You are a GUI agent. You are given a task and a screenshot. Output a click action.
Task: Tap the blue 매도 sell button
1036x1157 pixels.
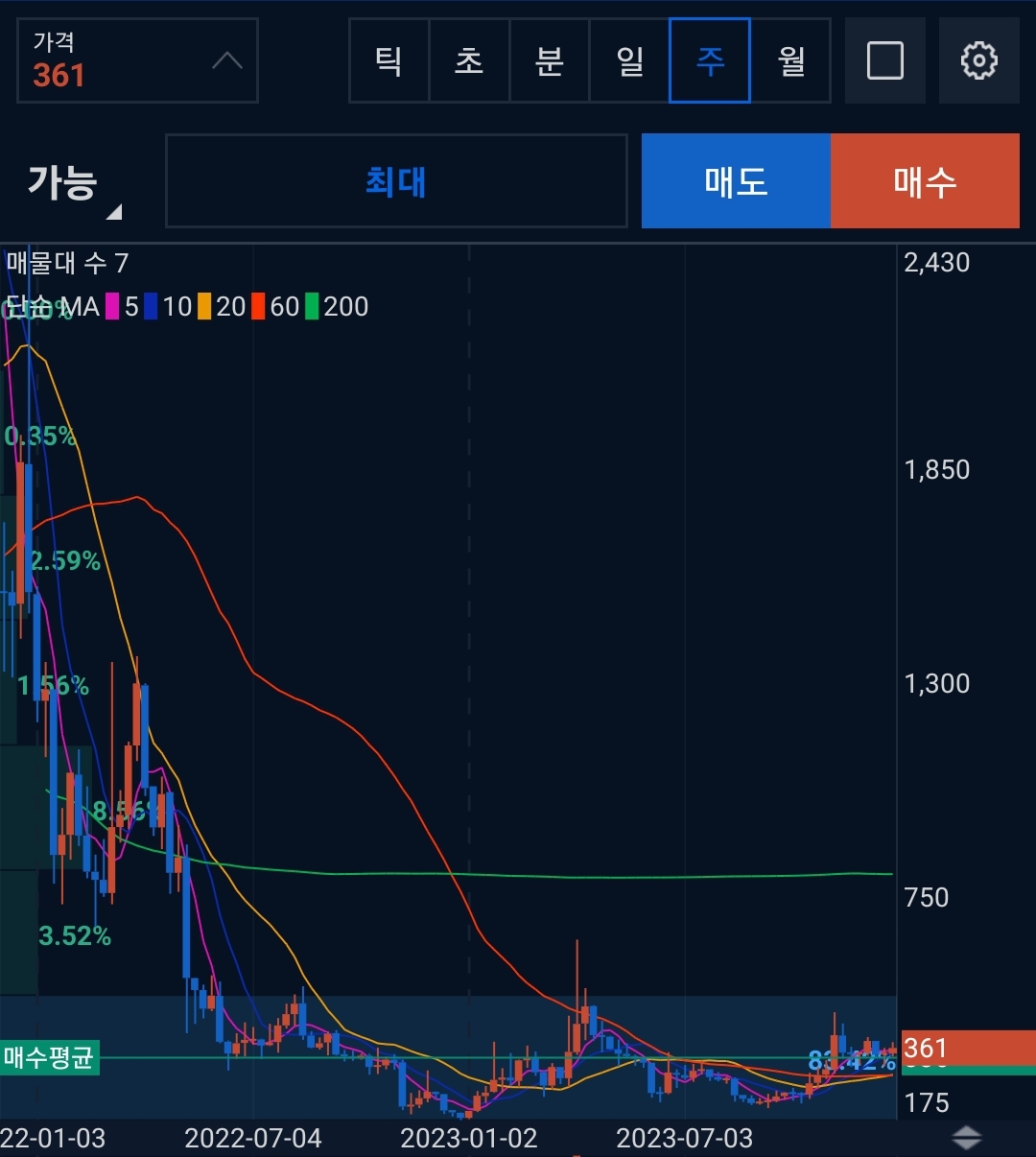[x=736, y=180]
